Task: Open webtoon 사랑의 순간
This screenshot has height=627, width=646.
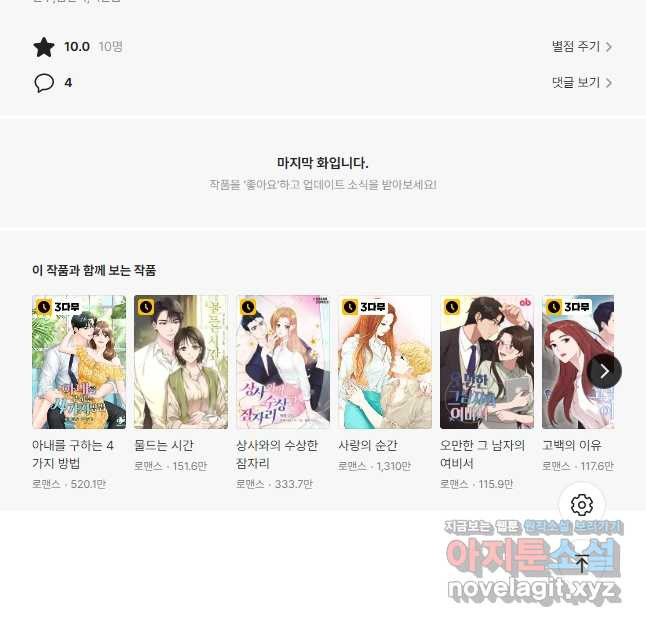Action: (x=385, y=362)
